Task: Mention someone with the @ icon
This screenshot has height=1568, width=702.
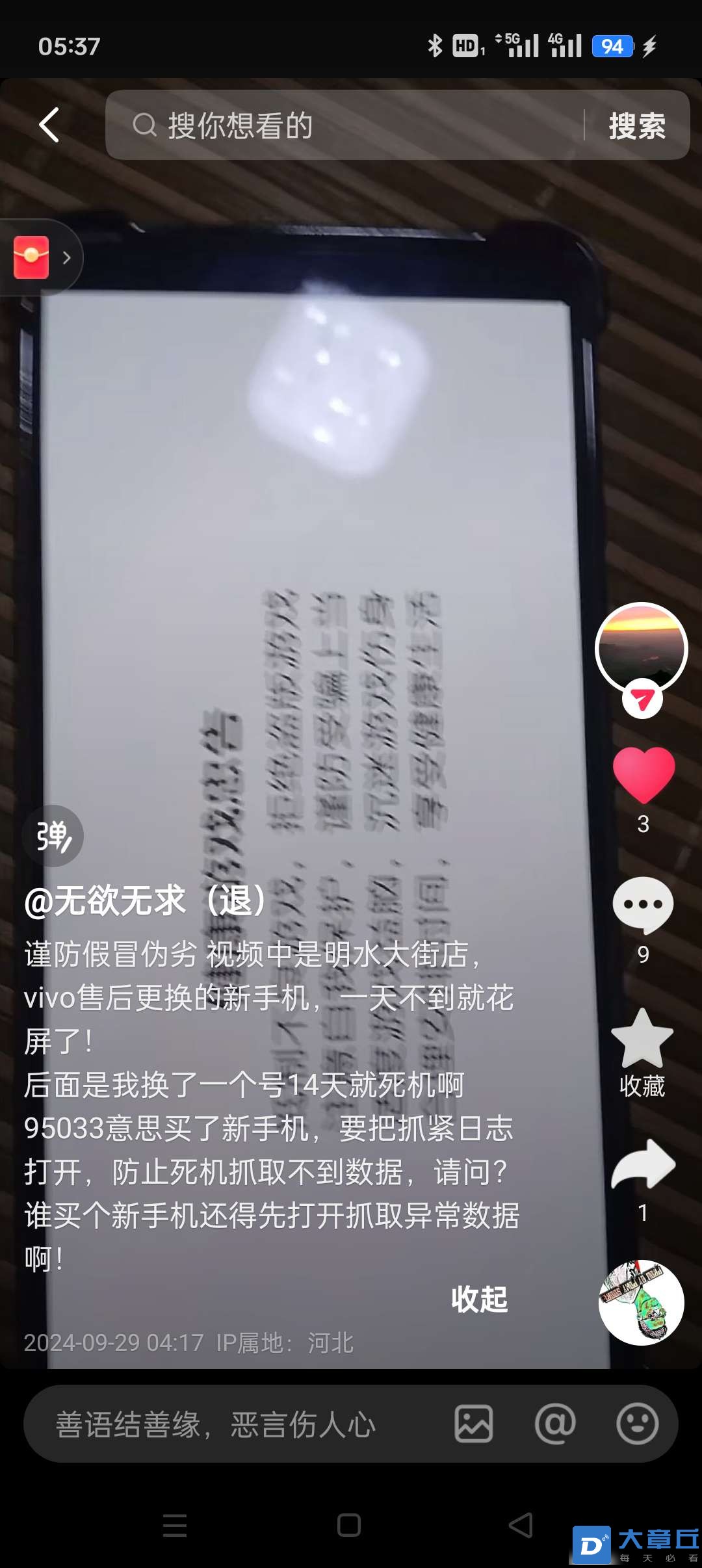Action: [x=555, y=1424]
